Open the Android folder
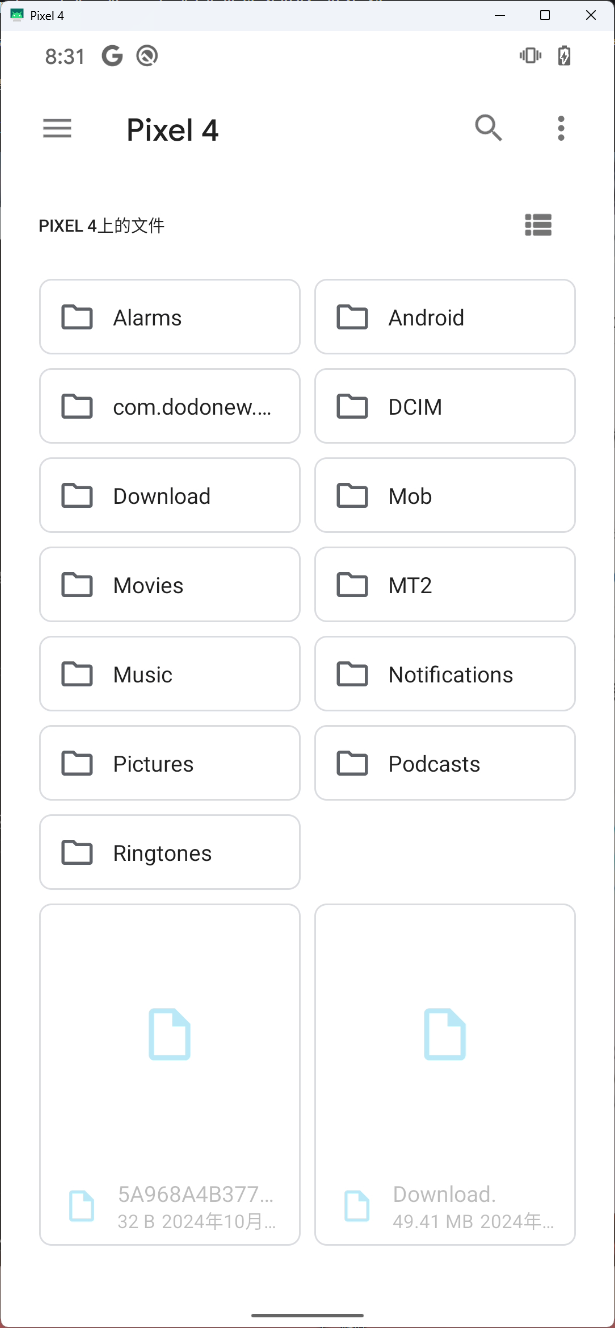Screen dimensions: 615x1328 [x=445, y=317]
